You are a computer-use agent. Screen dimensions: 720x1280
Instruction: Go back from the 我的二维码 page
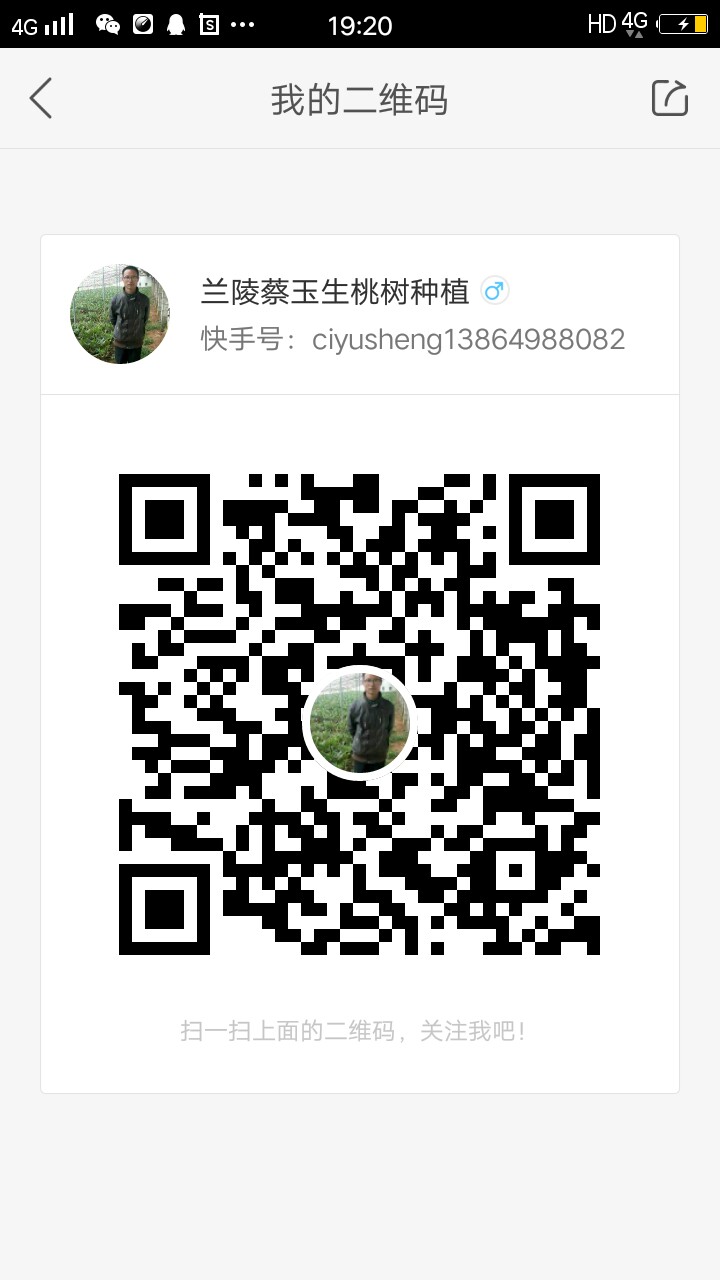coord(41,99)
